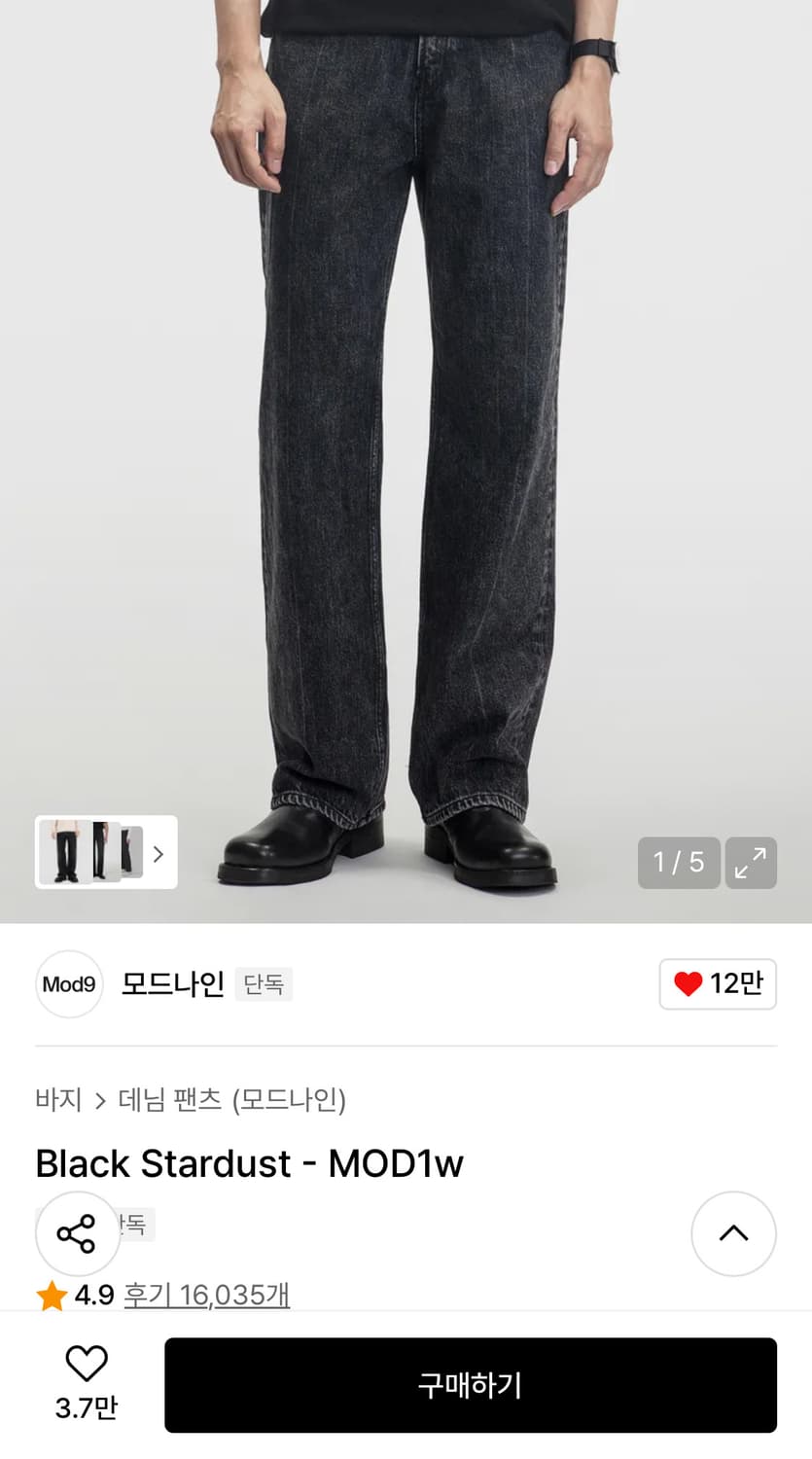Open fullscreen view with the expand arrows icon

754,862
